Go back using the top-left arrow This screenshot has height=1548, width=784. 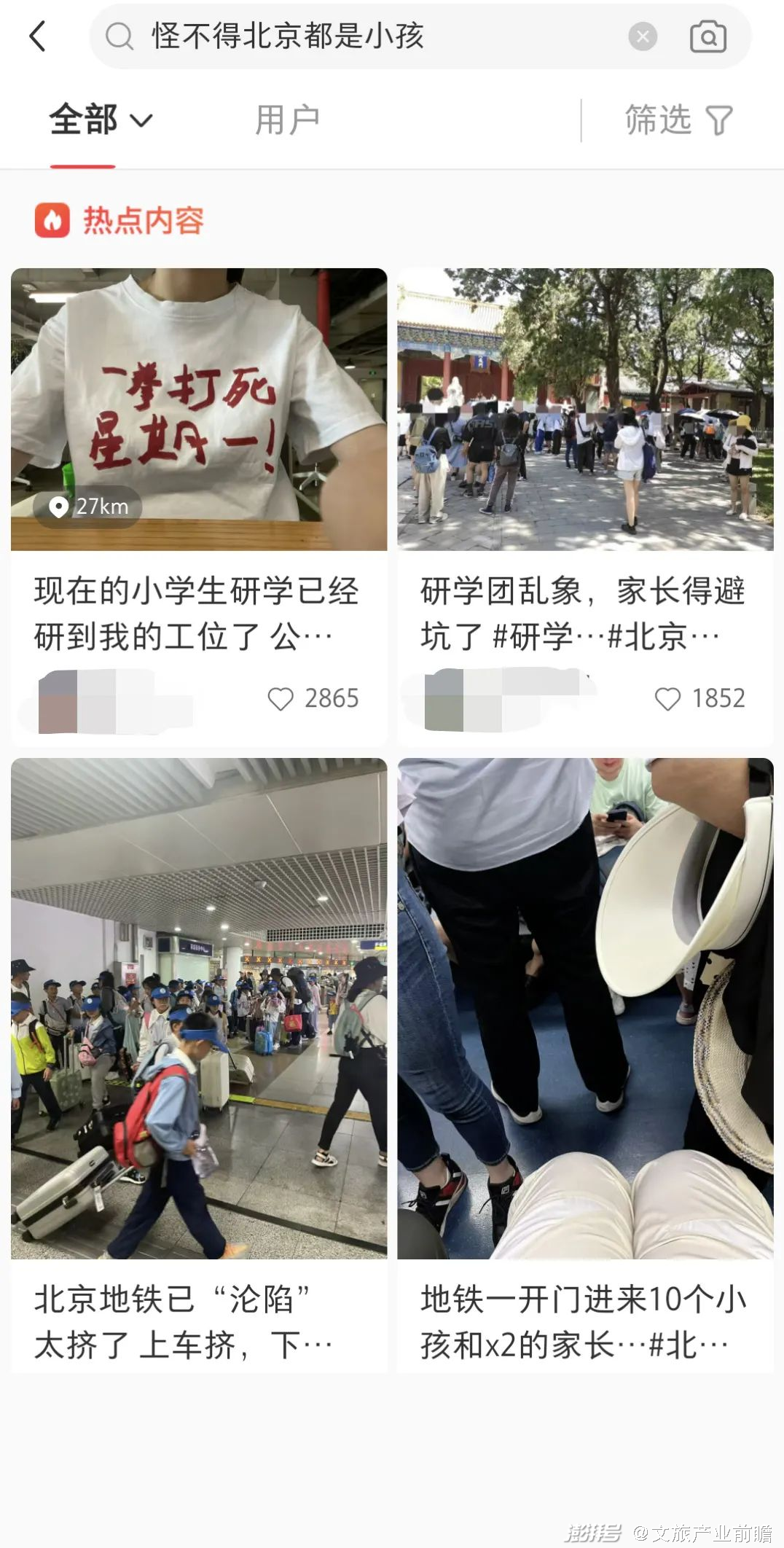coord(38,36)
